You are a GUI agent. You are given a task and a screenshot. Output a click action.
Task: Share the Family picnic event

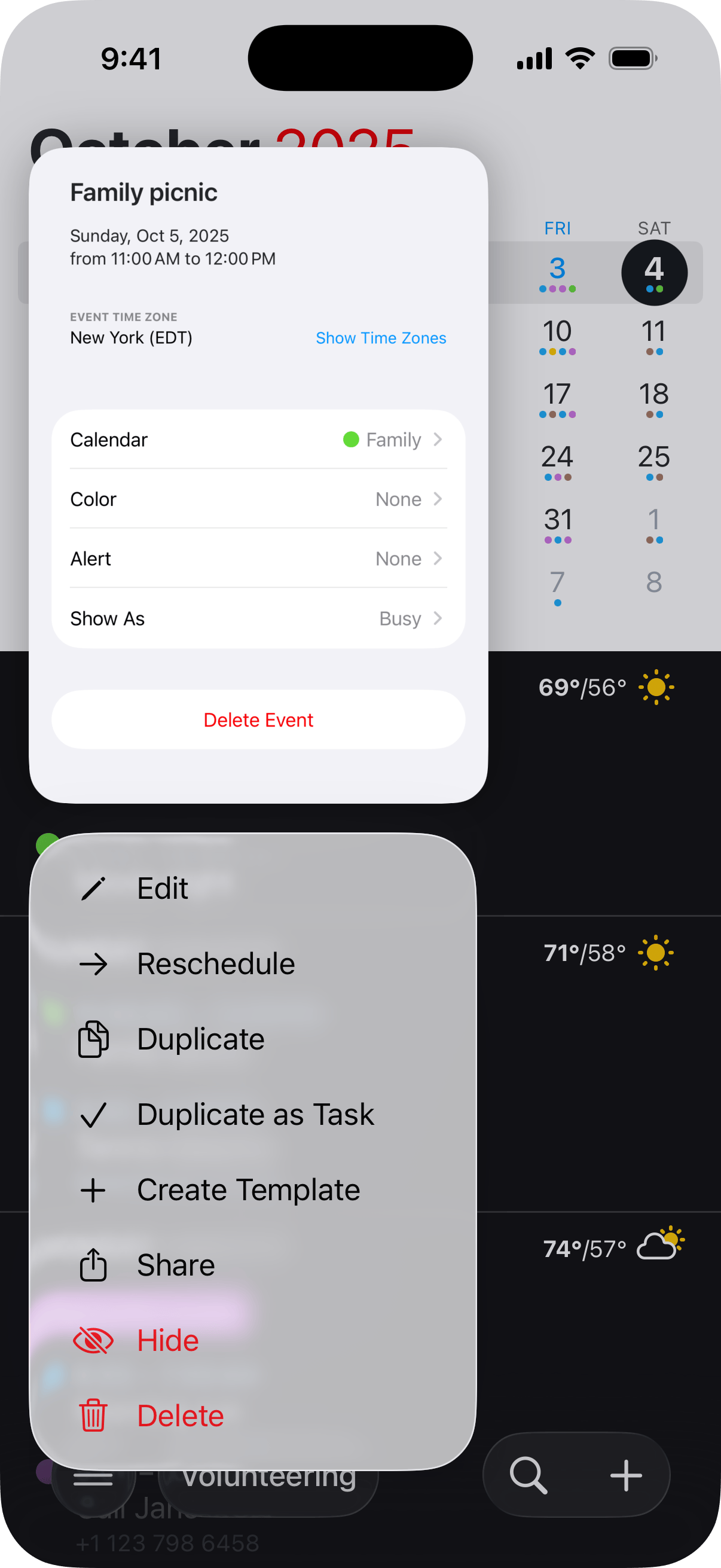pyautogui.click(x=175, y=1265)
